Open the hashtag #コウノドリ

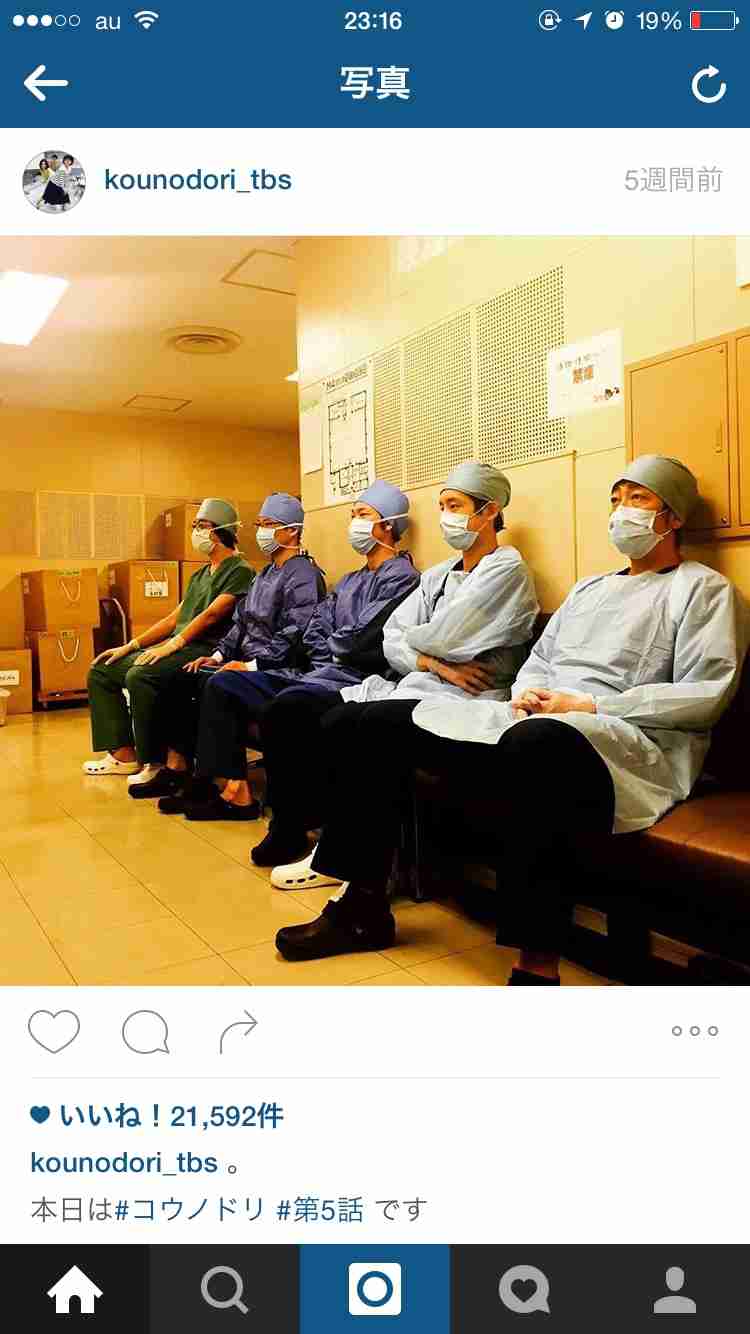pyautogui.click(x=190, y=1210)
